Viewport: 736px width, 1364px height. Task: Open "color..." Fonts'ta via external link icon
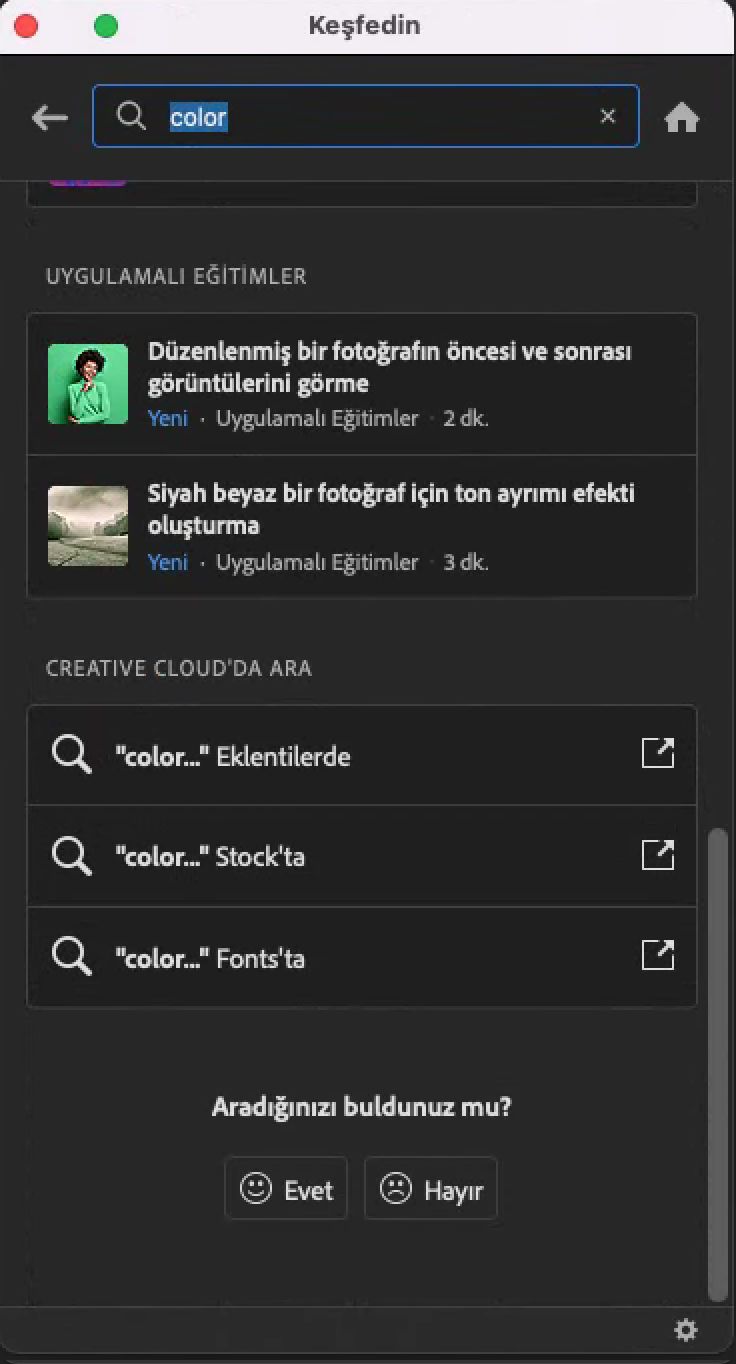pyautogui.click(x=657, y=955)
